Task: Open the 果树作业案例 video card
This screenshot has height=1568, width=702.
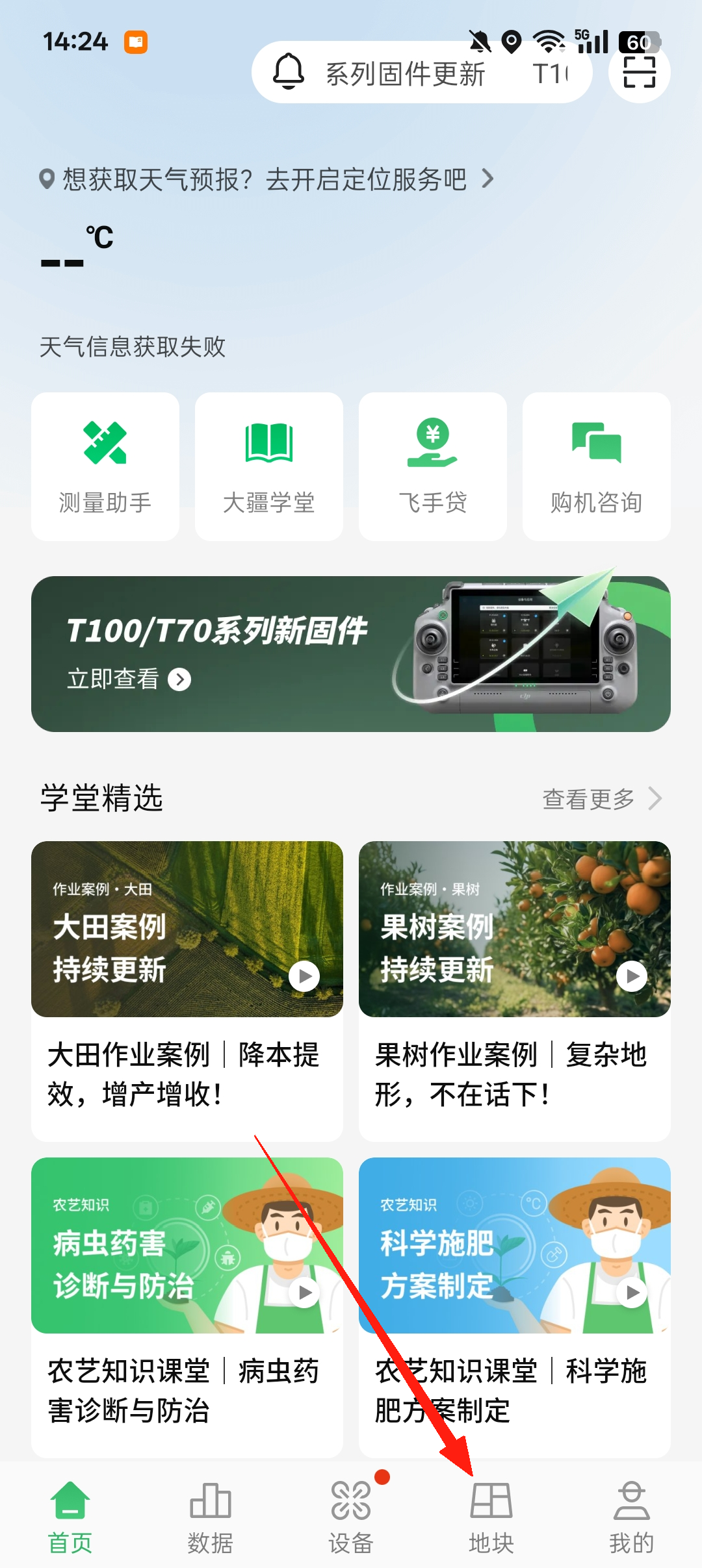Action: click(x=514, y=991)
